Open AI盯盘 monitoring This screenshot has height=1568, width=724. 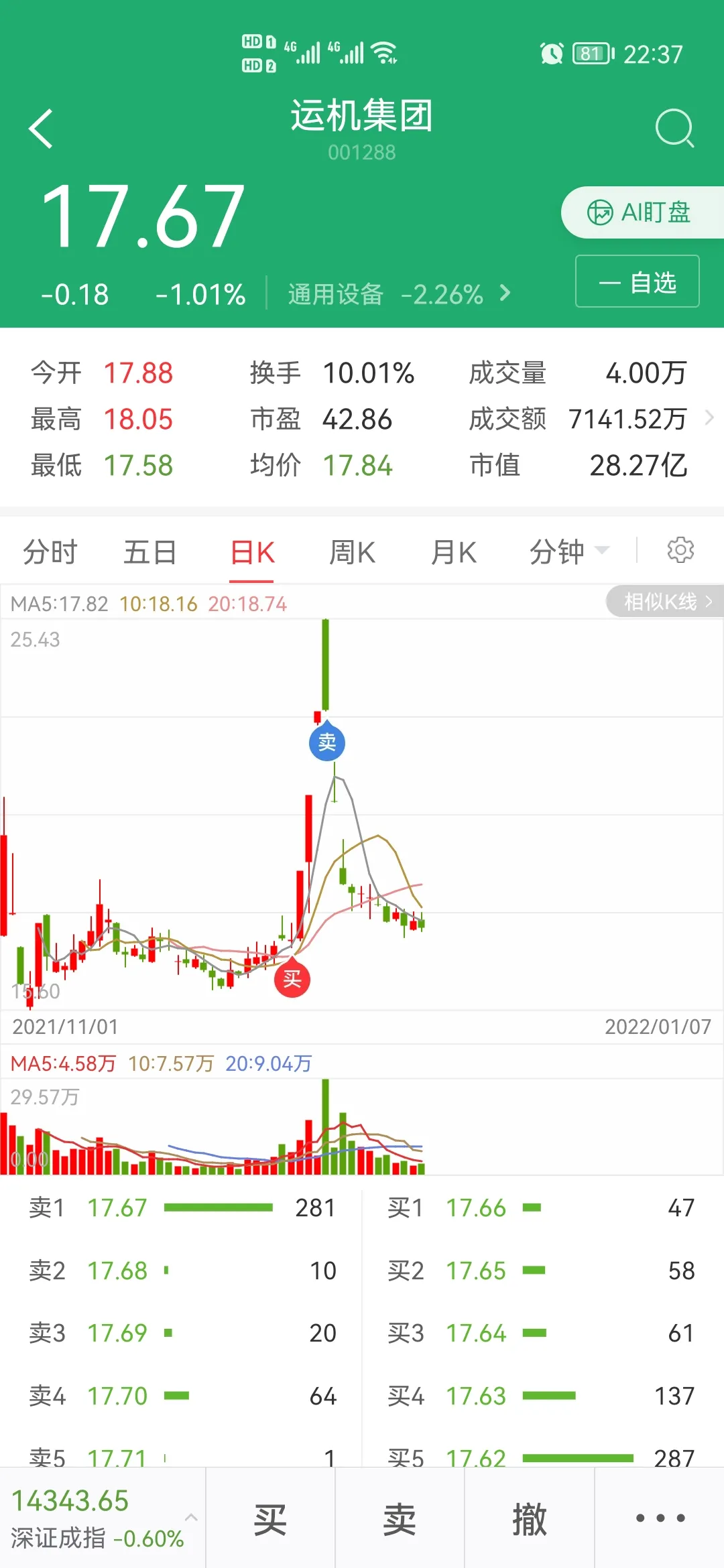(x=642, y=212)
